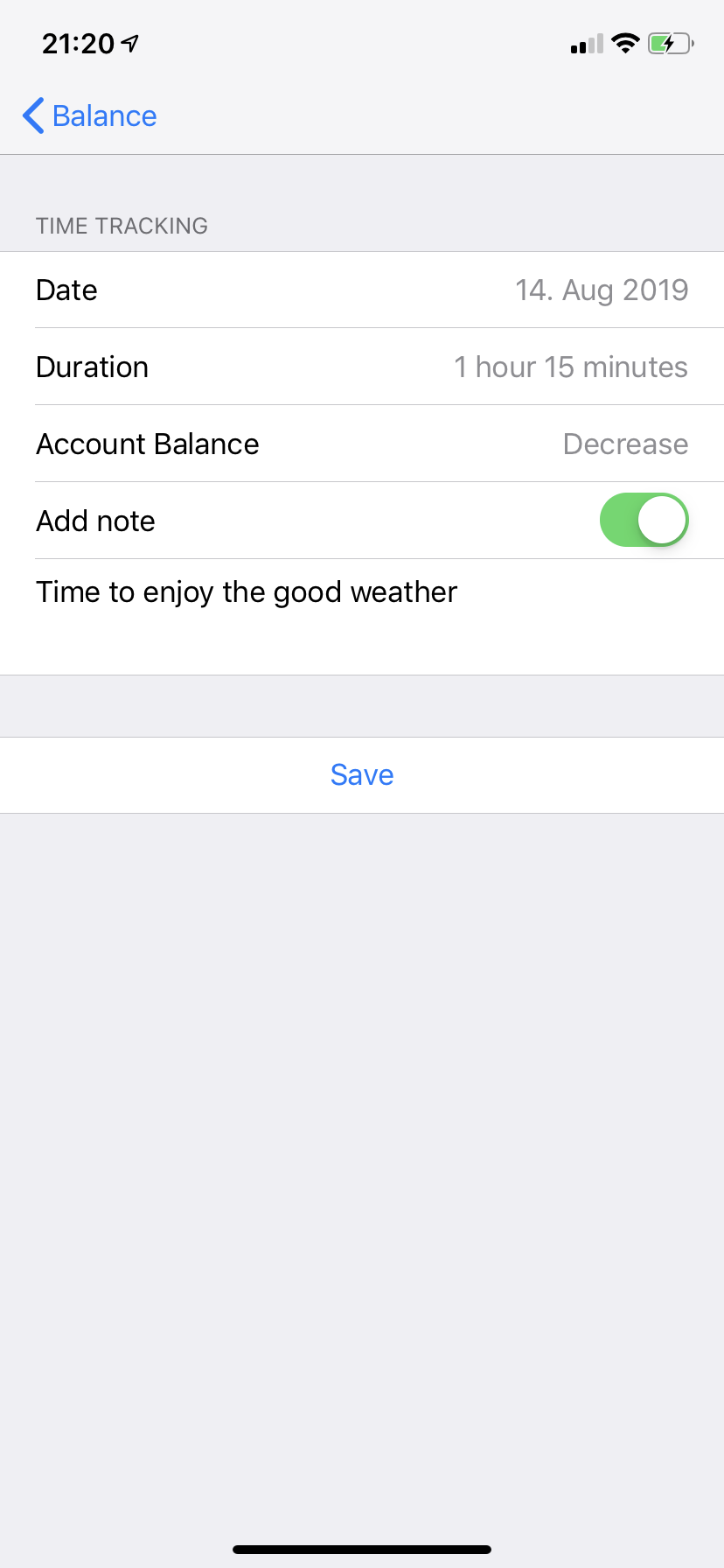The image size is (724, 1568).
Task: Go back to the Balance screen
Action: pyautogui.click(x=90, y=115)
